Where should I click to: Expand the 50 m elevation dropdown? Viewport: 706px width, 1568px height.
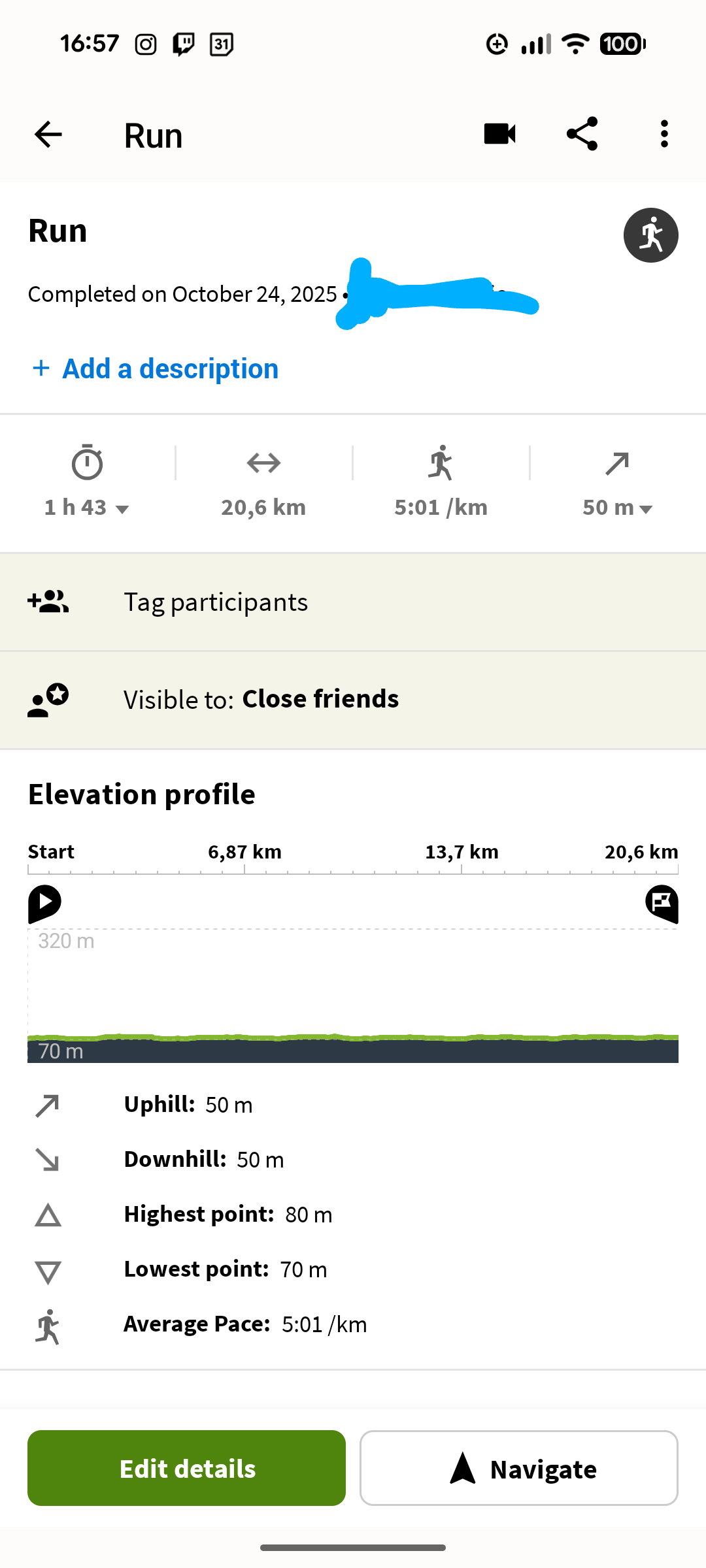coord(617,507)
